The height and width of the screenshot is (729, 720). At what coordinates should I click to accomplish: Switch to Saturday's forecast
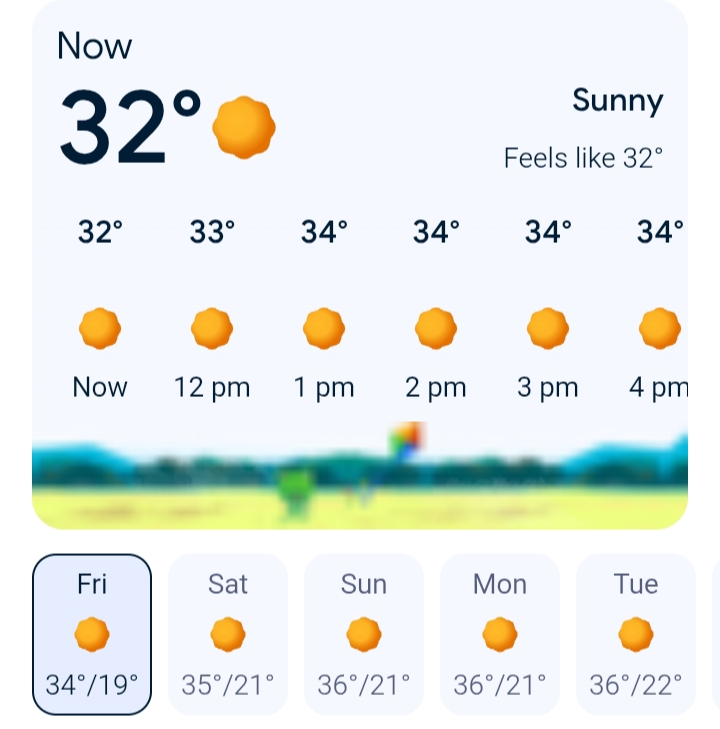click(228, 634)
